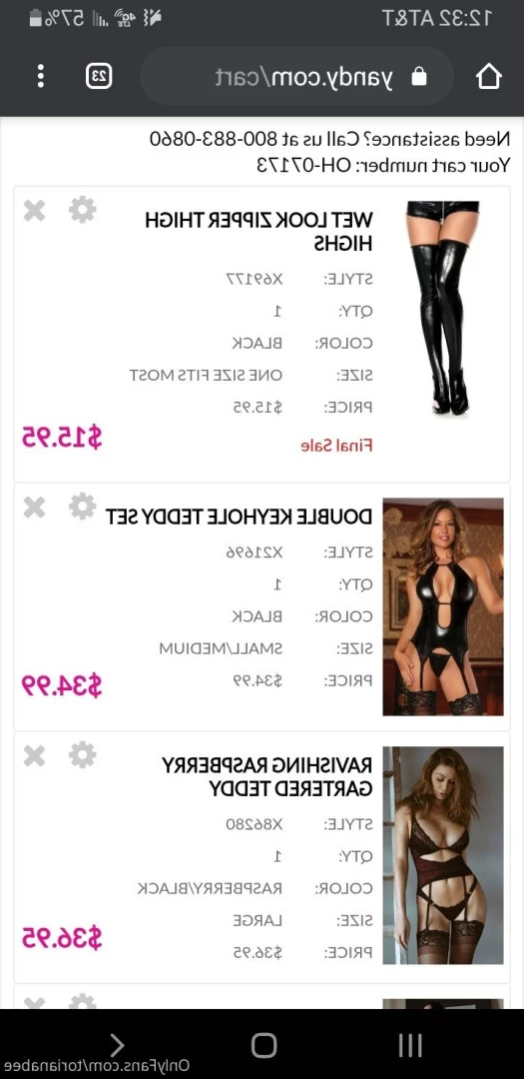Edit options for Wet Look Zipper Thigh Highs
The width and height of the screenshot is (524, 1079).
tap(83, 209)
